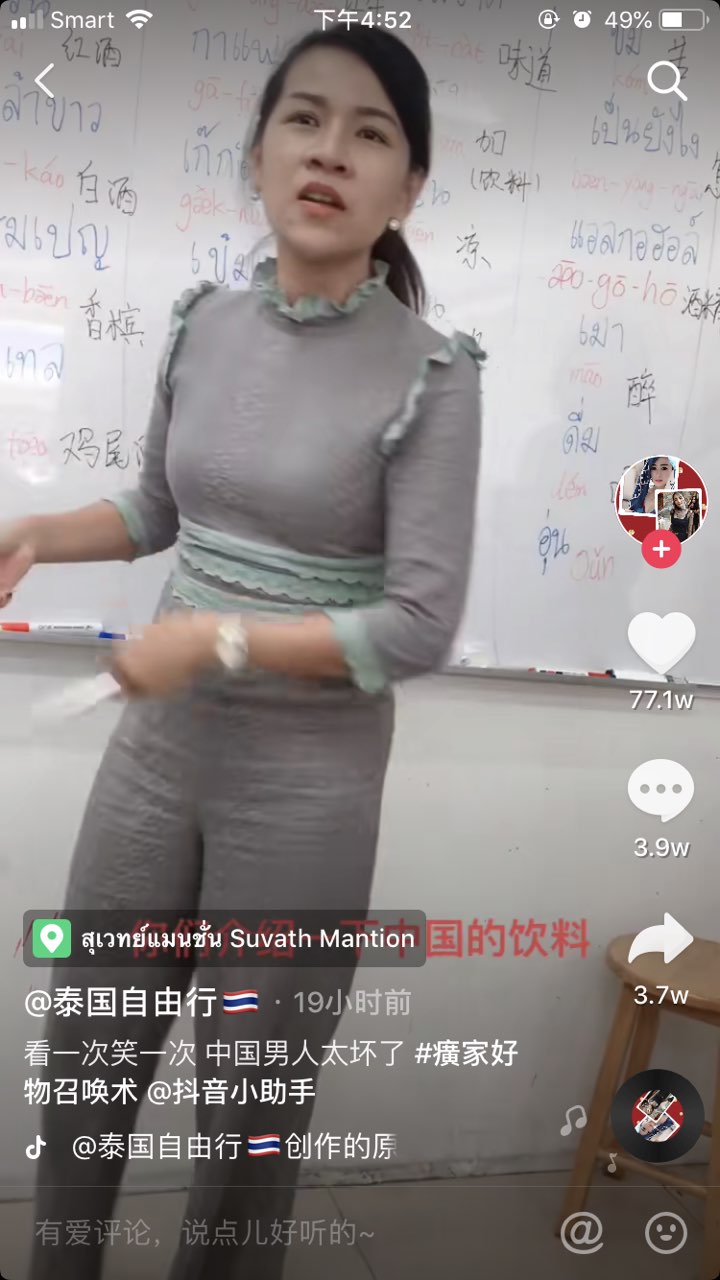Open the Suvath Mantion location tag
Screen dimensions: 720x1280
point(224,938)
